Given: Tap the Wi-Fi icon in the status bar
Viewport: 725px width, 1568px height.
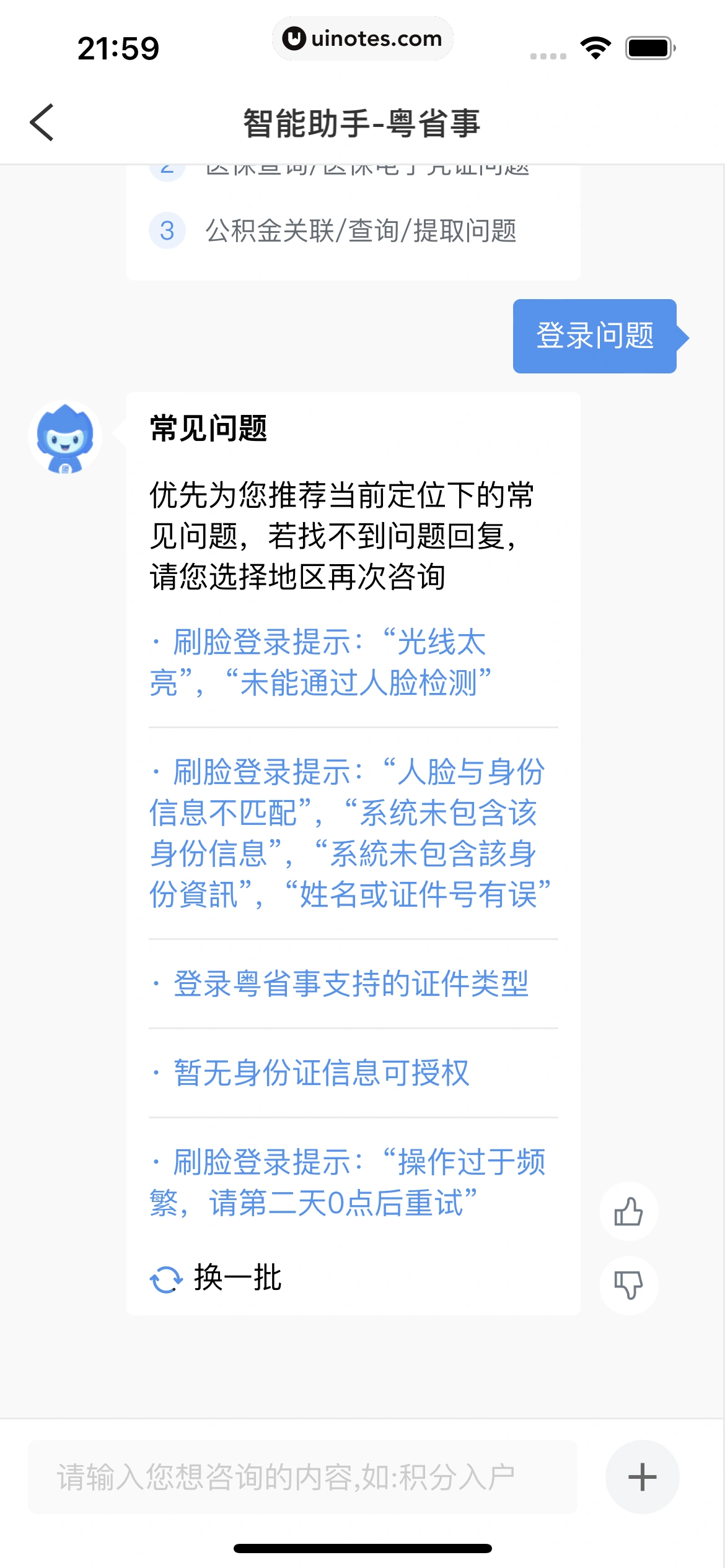Looking at the screenshot, I should click(x=596, y=46).
